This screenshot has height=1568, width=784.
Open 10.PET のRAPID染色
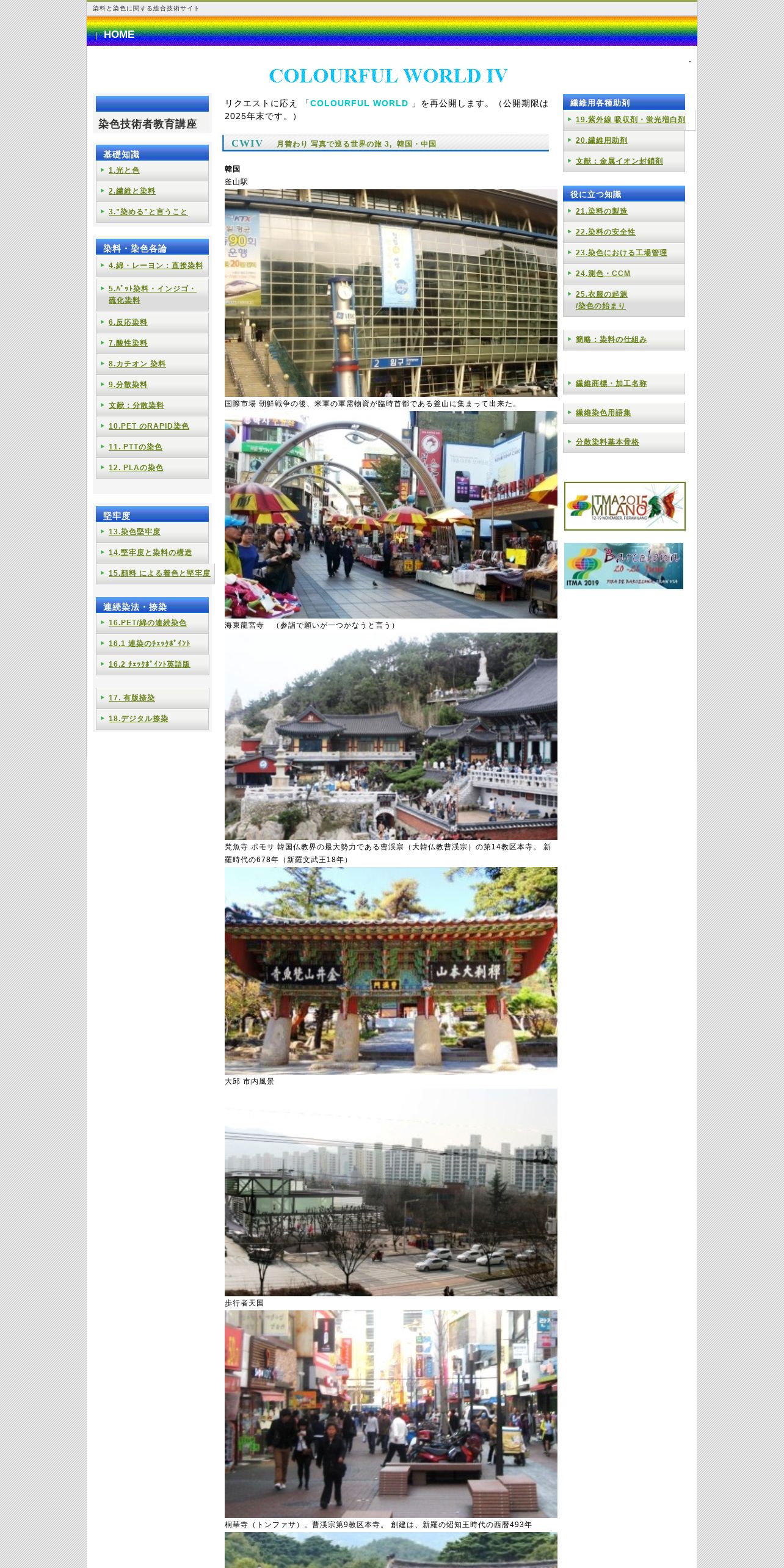tap(149, 426)
